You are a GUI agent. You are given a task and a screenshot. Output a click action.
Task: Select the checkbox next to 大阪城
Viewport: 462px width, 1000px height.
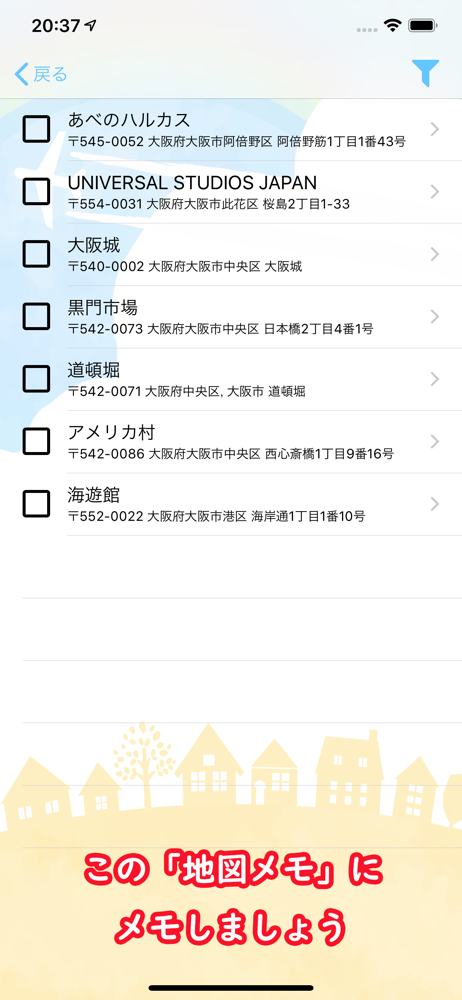[x=36, y=254]
